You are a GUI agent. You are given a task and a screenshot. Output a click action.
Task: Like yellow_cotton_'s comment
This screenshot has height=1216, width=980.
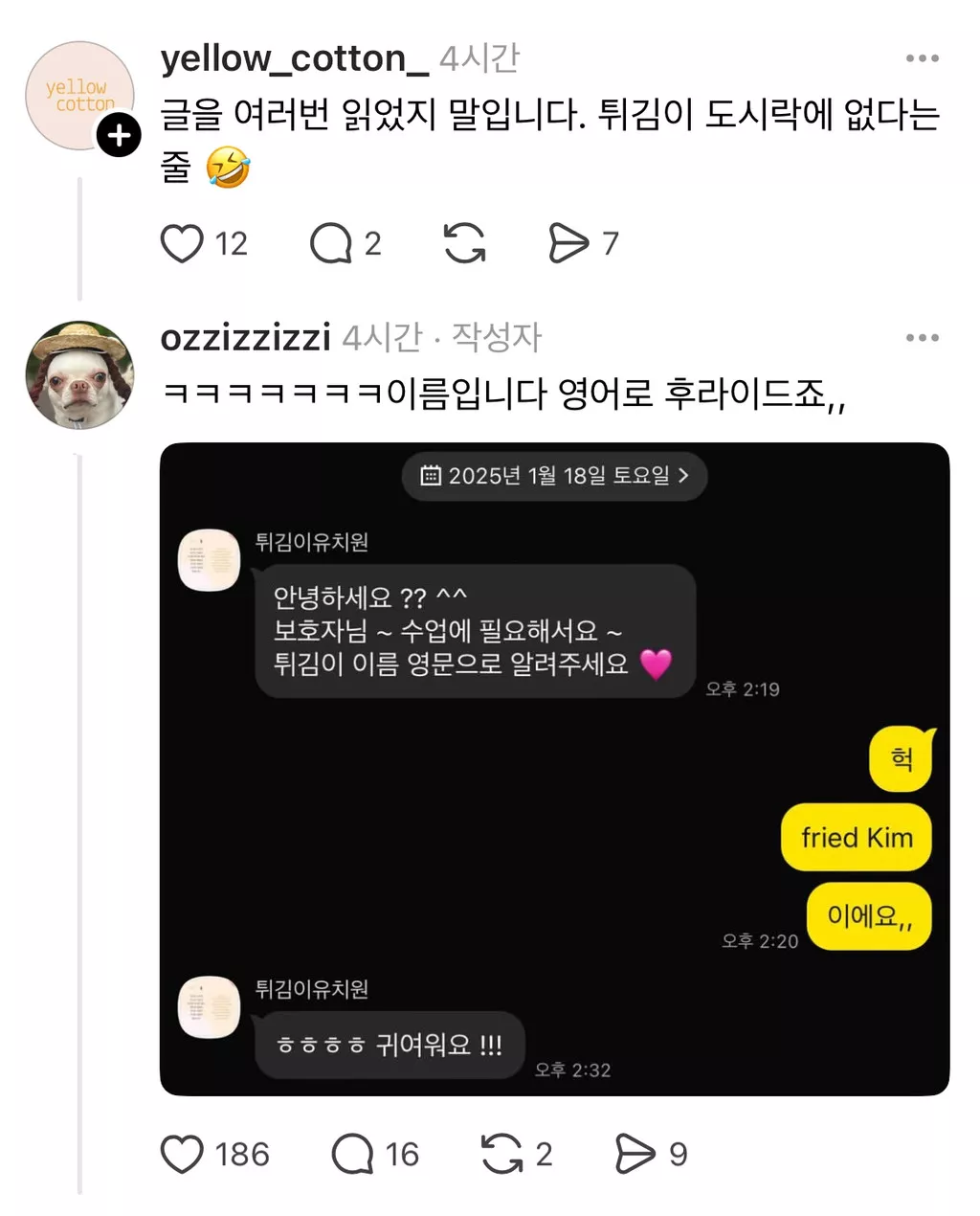tap(182, 243)
